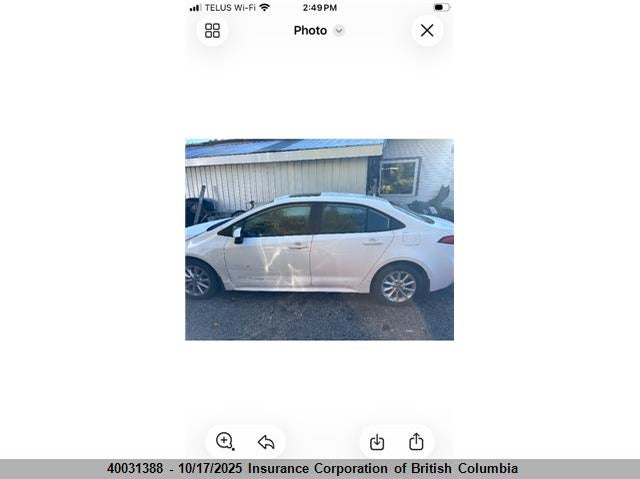Share this photo

pyautogui.click(x=416, y=441)
